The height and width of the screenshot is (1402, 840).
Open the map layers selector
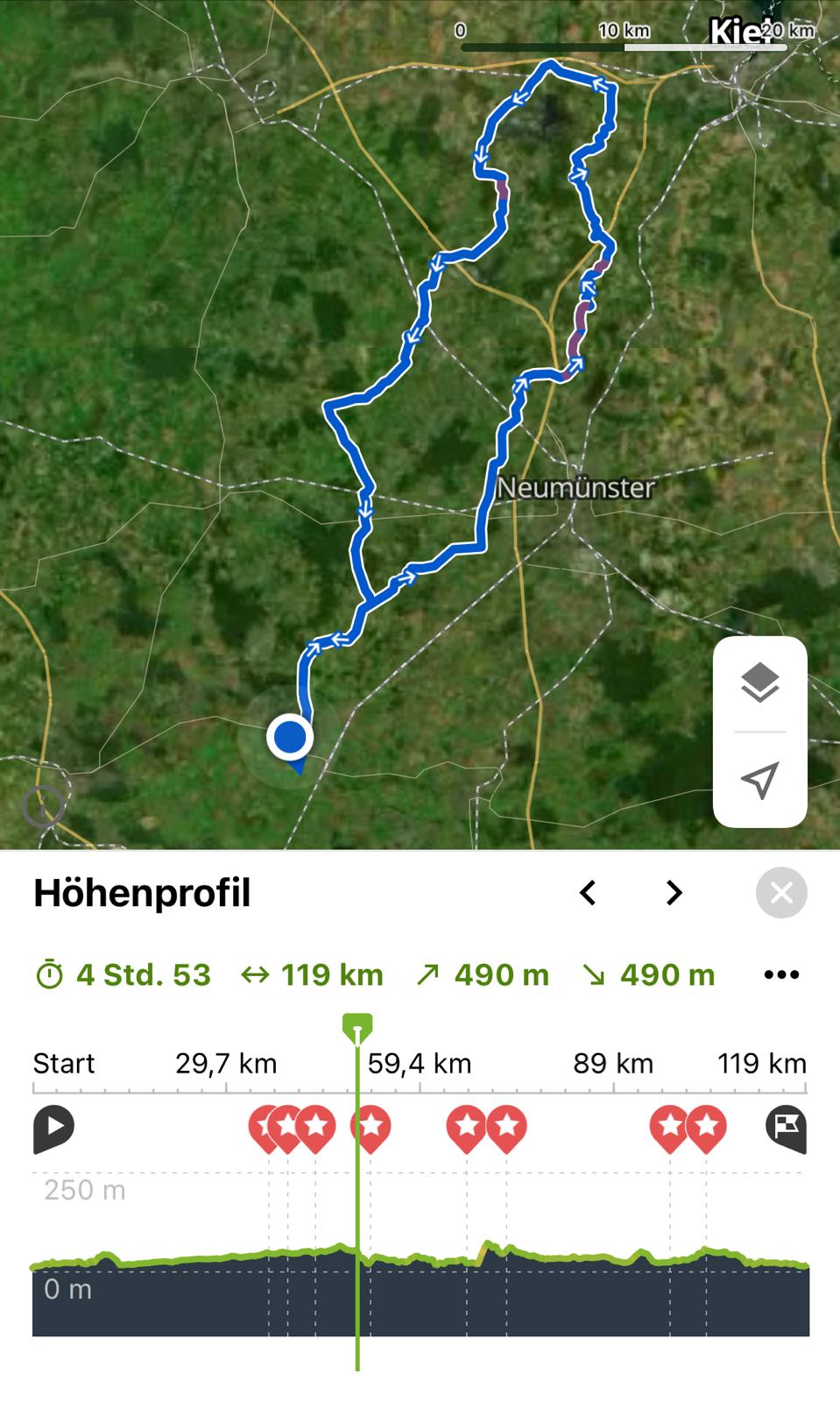[759, 683]
